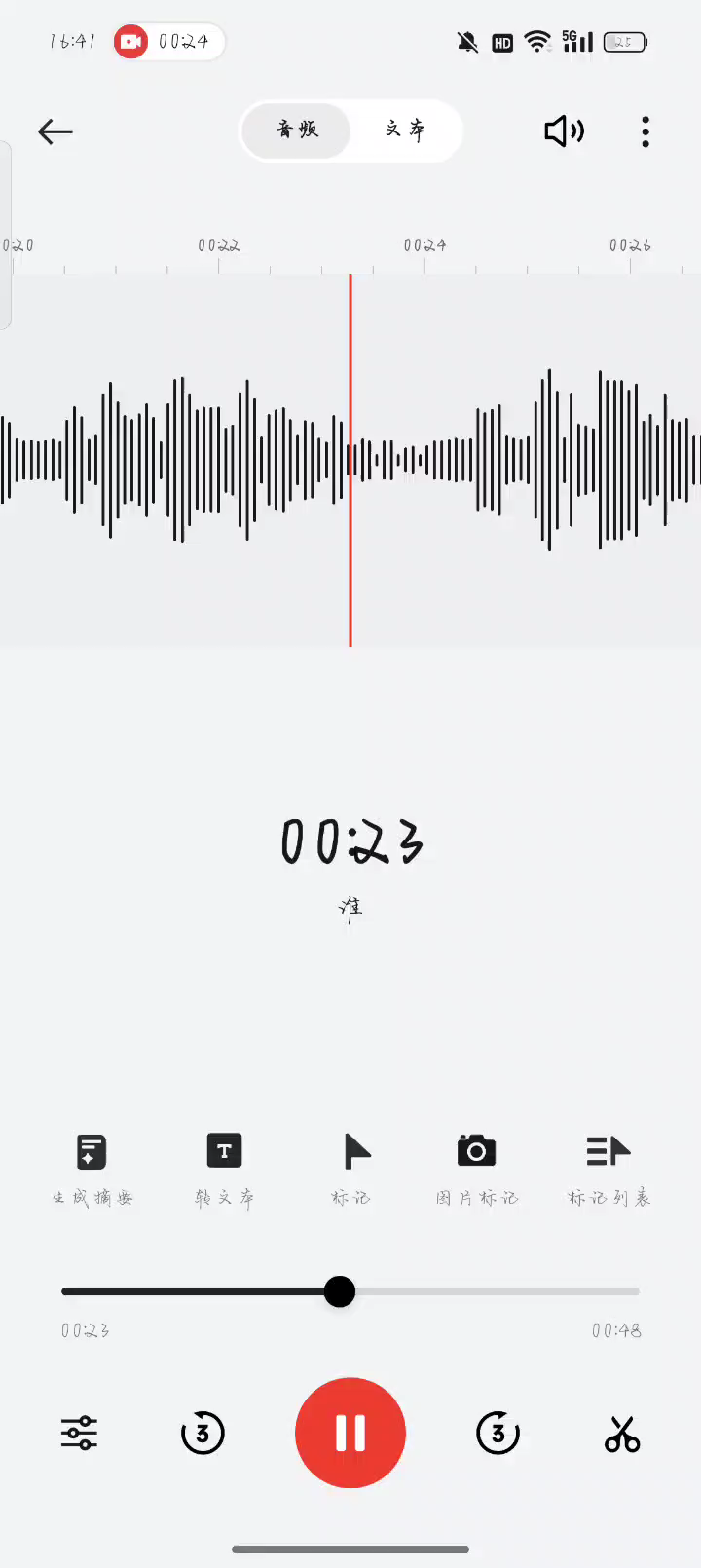Open playback settings sliders icon
Image resolution: width=701 pixels, height=1568 pixels.
click(x=79, y=1433)
